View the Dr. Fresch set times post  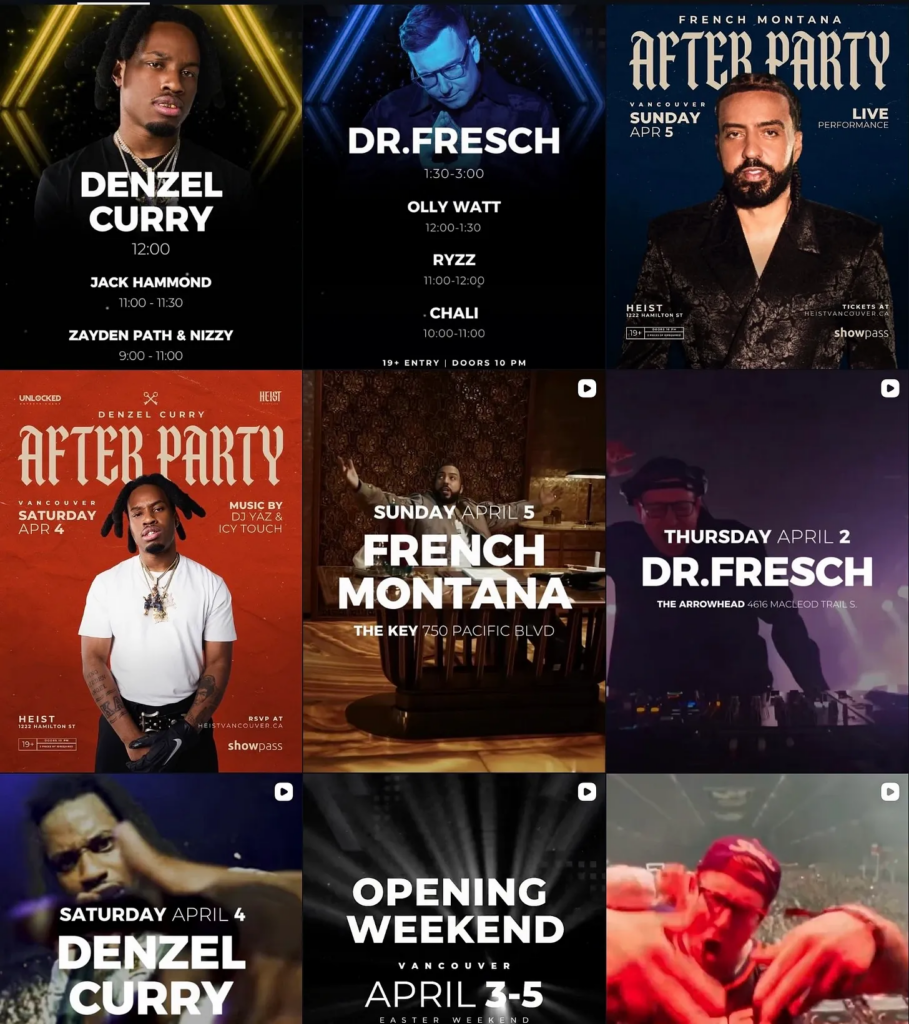[453, 186]
